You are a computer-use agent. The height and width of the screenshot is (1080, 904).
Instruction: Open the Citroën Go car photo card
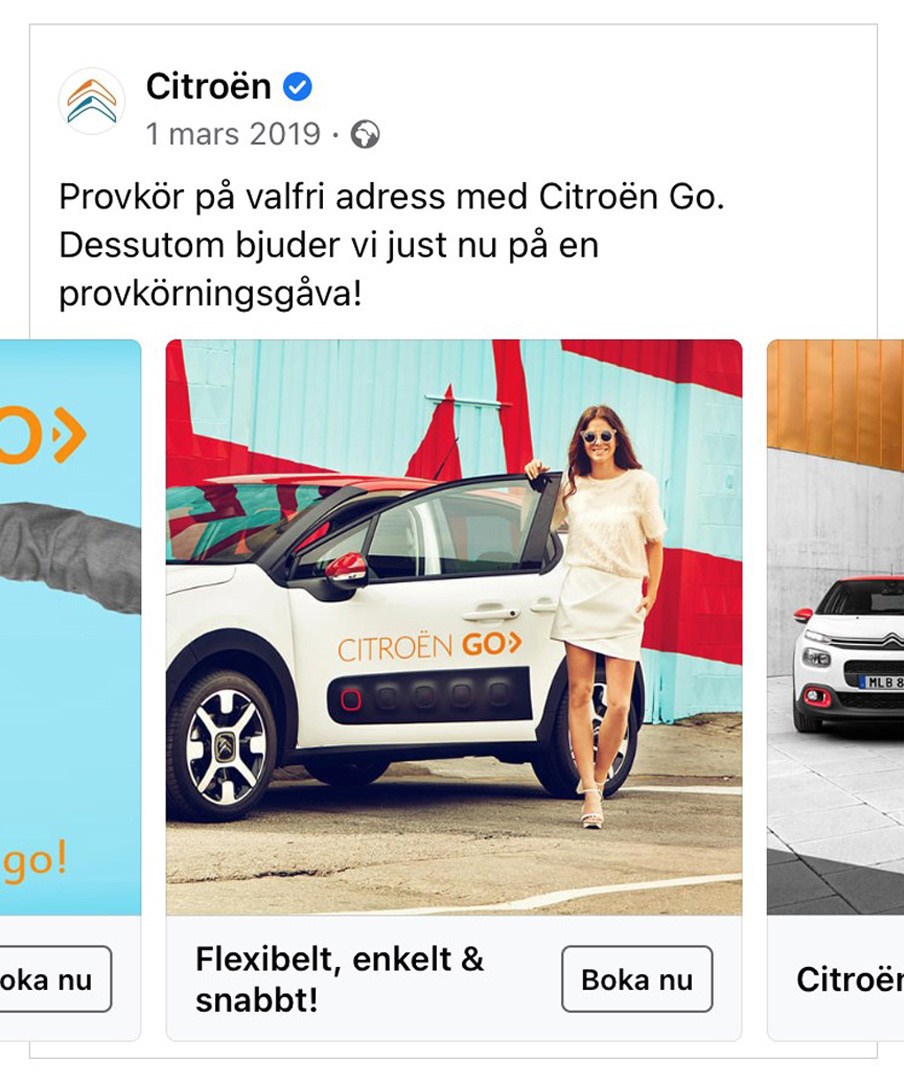pyautogui.click(x=454, y=627)
